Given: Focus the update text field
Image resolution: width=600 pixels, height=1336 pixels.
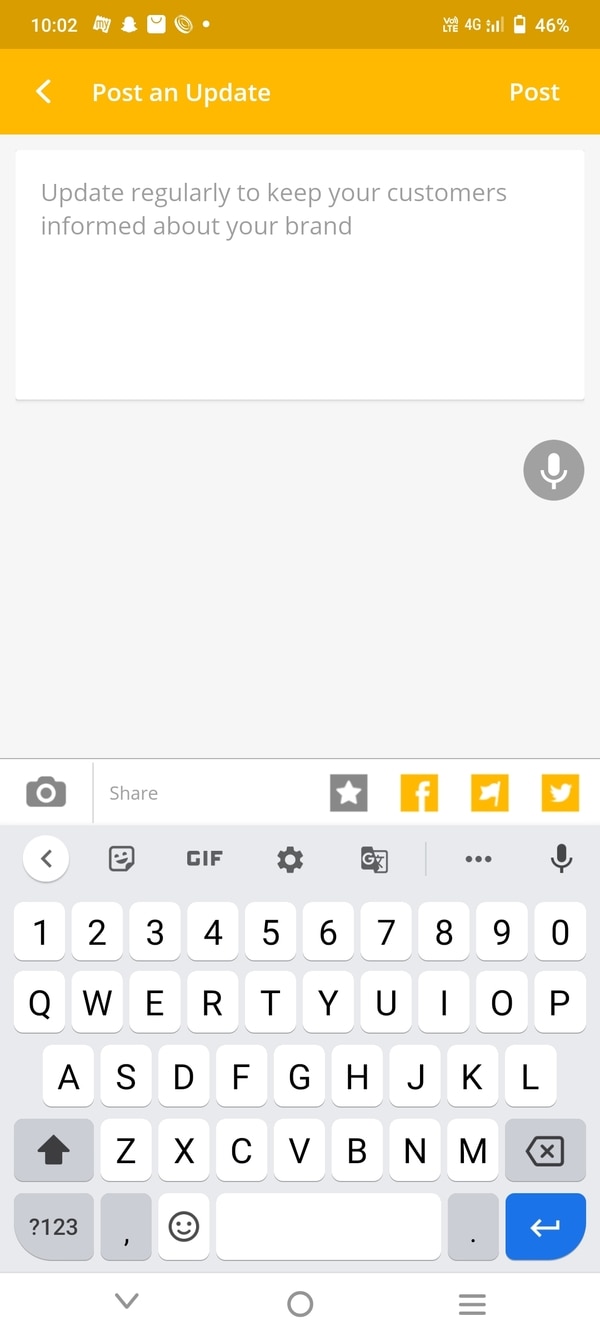Looking at the screenshot, I should (x=300, y=274).
